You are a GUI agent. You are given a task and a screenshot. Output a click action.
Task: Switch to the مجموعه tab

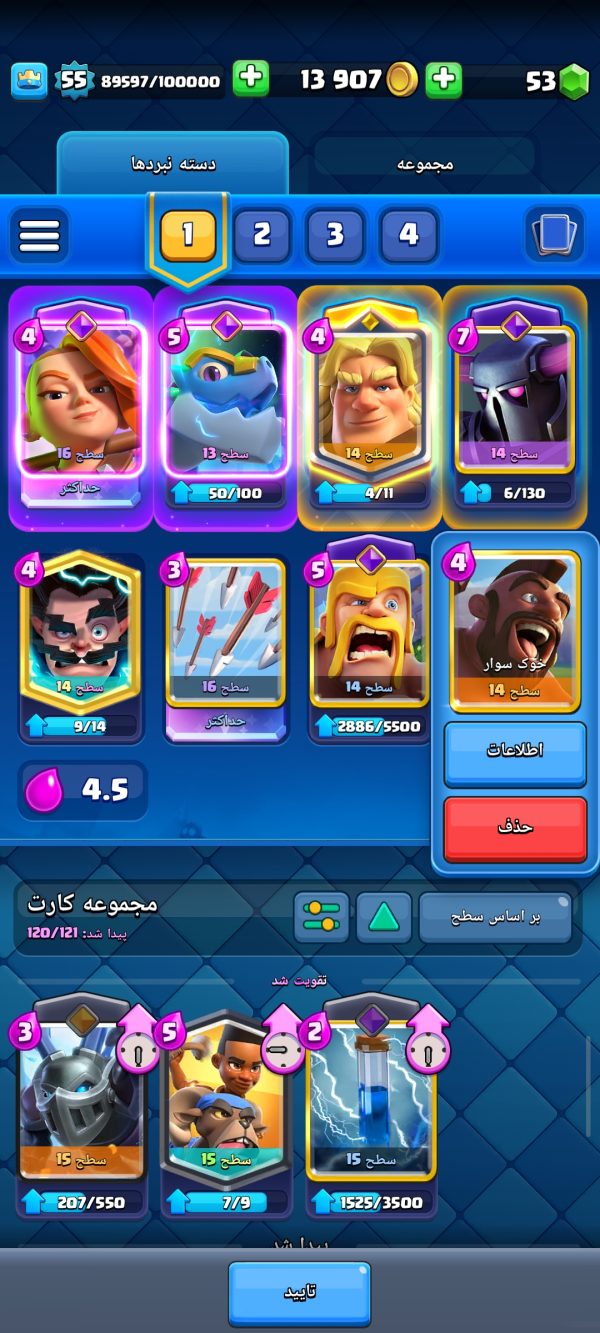click(x=425, y=162)
